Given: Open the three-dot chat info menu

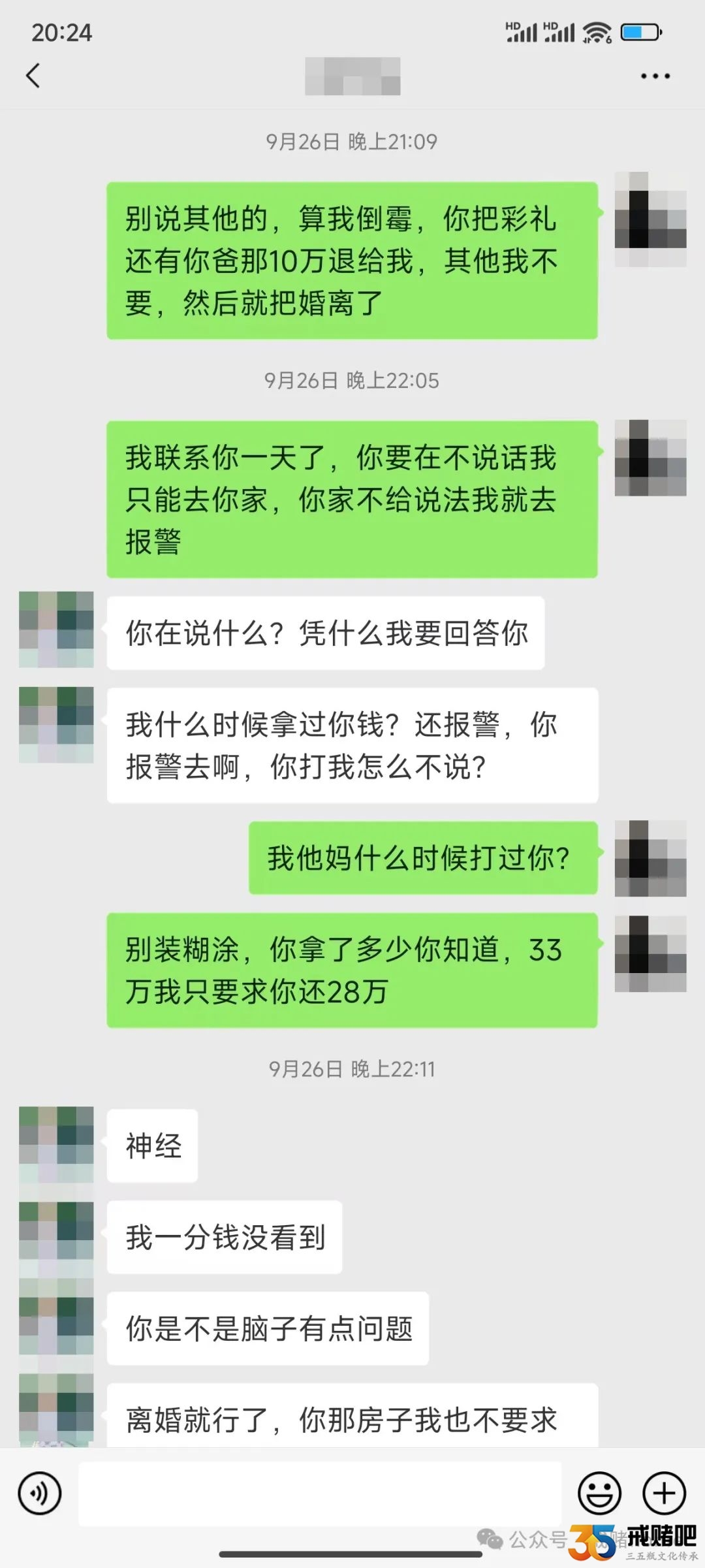Looking at the screenshot, I should point(655,76).
